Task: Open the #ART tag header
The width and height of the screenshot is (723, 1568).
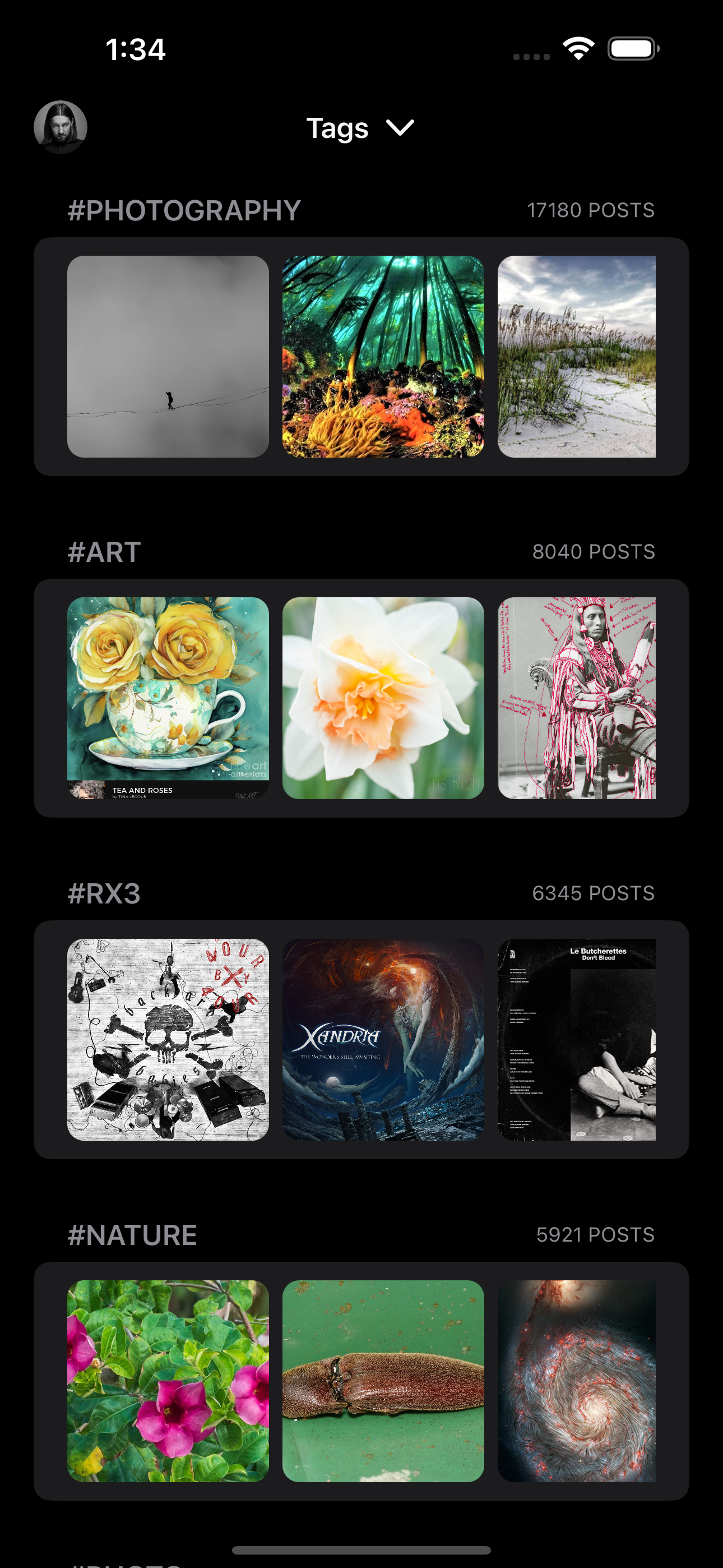Action: tap(104, 552)
